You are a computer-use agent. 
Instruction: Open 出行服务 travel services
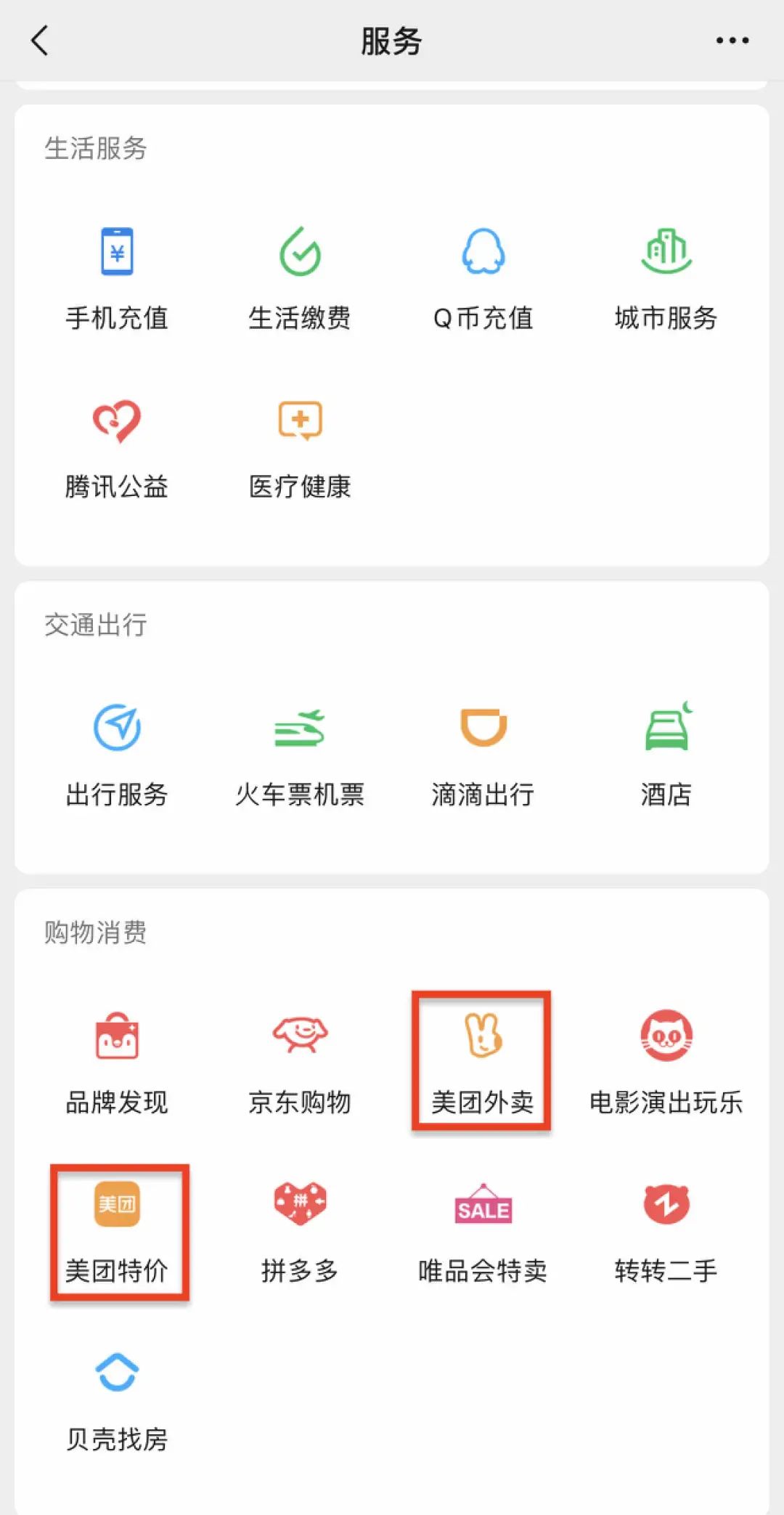tap(117, 755)
